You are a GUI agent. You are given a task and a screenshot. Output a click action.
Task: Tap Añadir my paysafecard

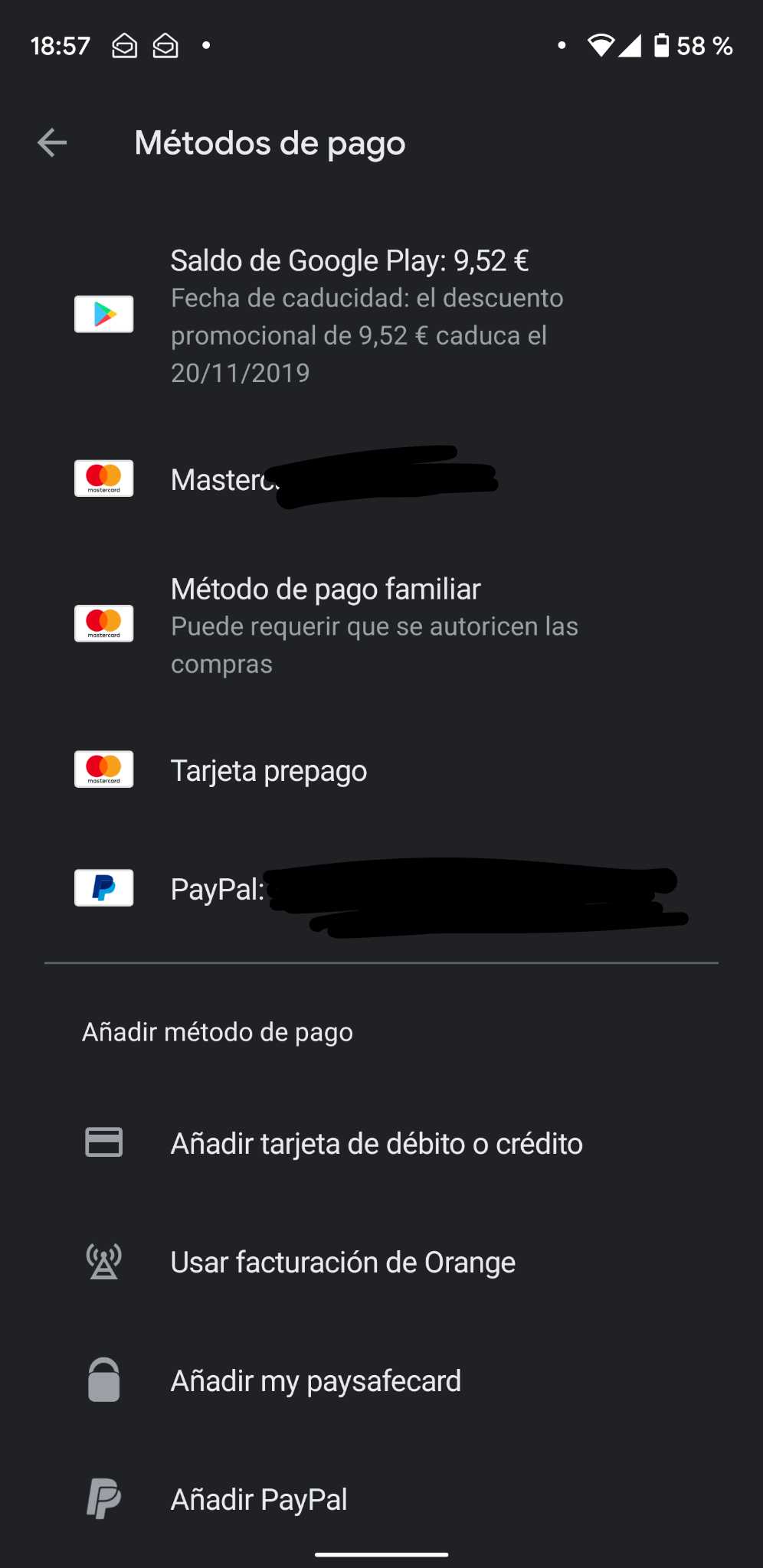click(381, 1380)
